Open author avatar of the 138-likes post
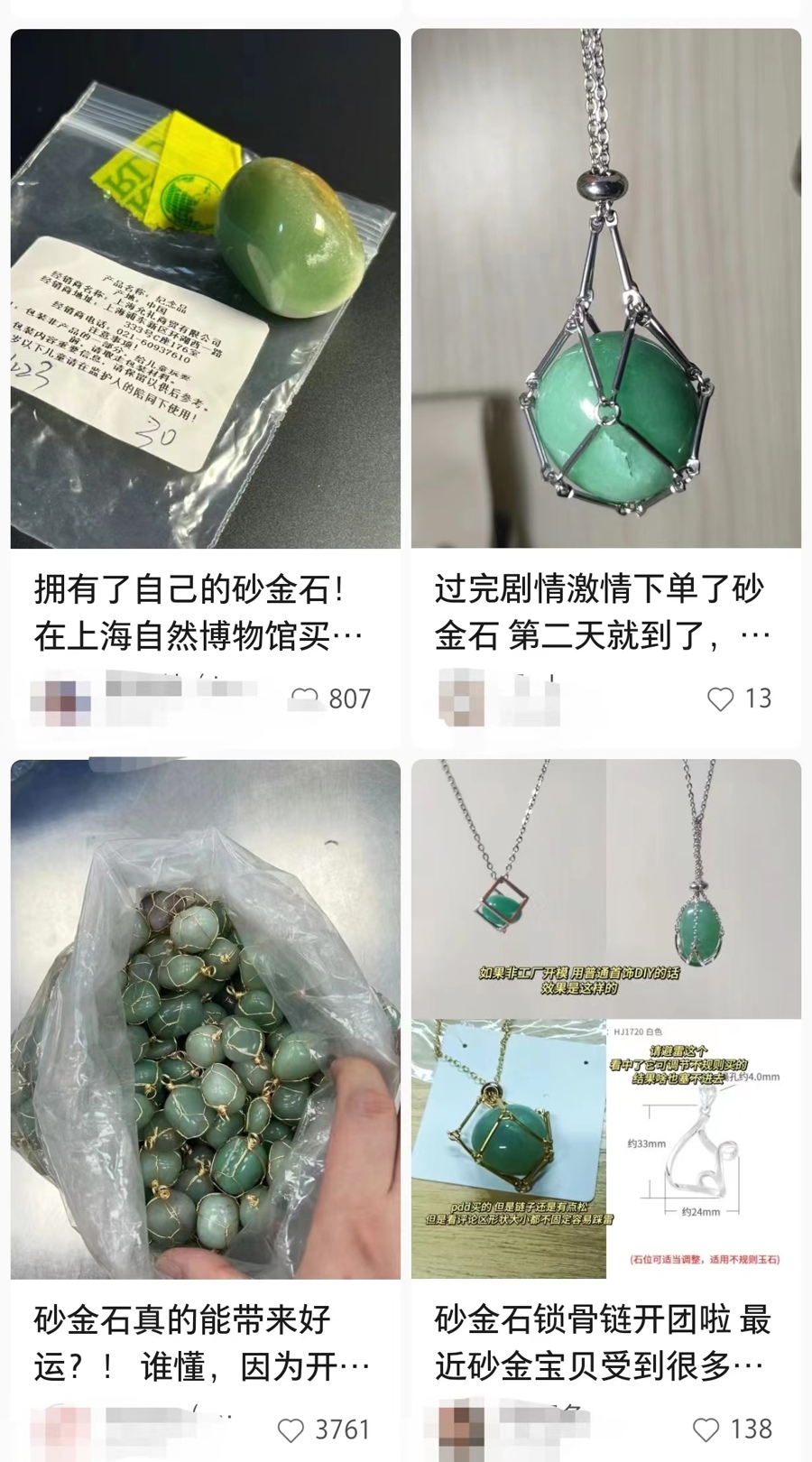This screenshot has width=812, height=1462. [x=461, y=1429]
